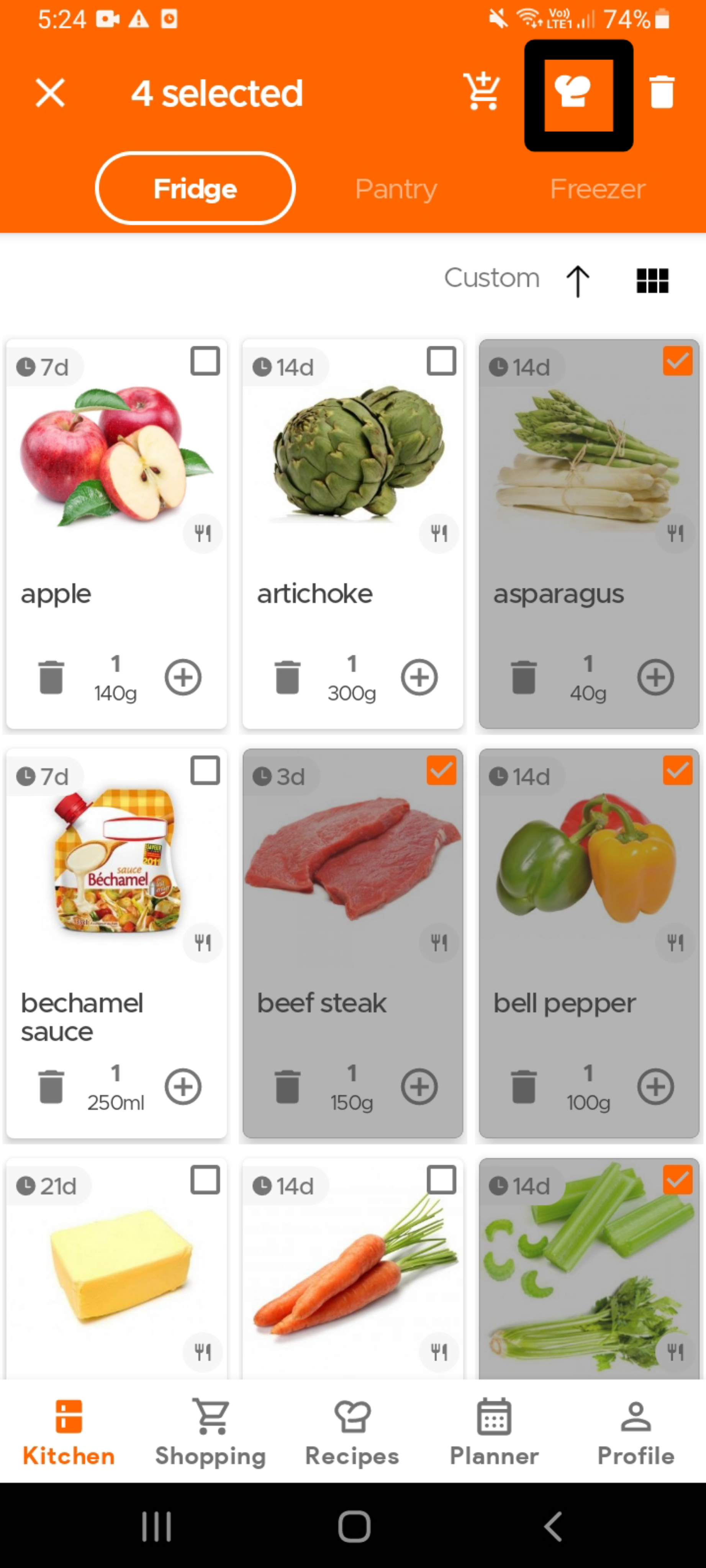Remove the artichoke with its trash icon
This screenshot has height=1568, width=706.
[287, 677]
